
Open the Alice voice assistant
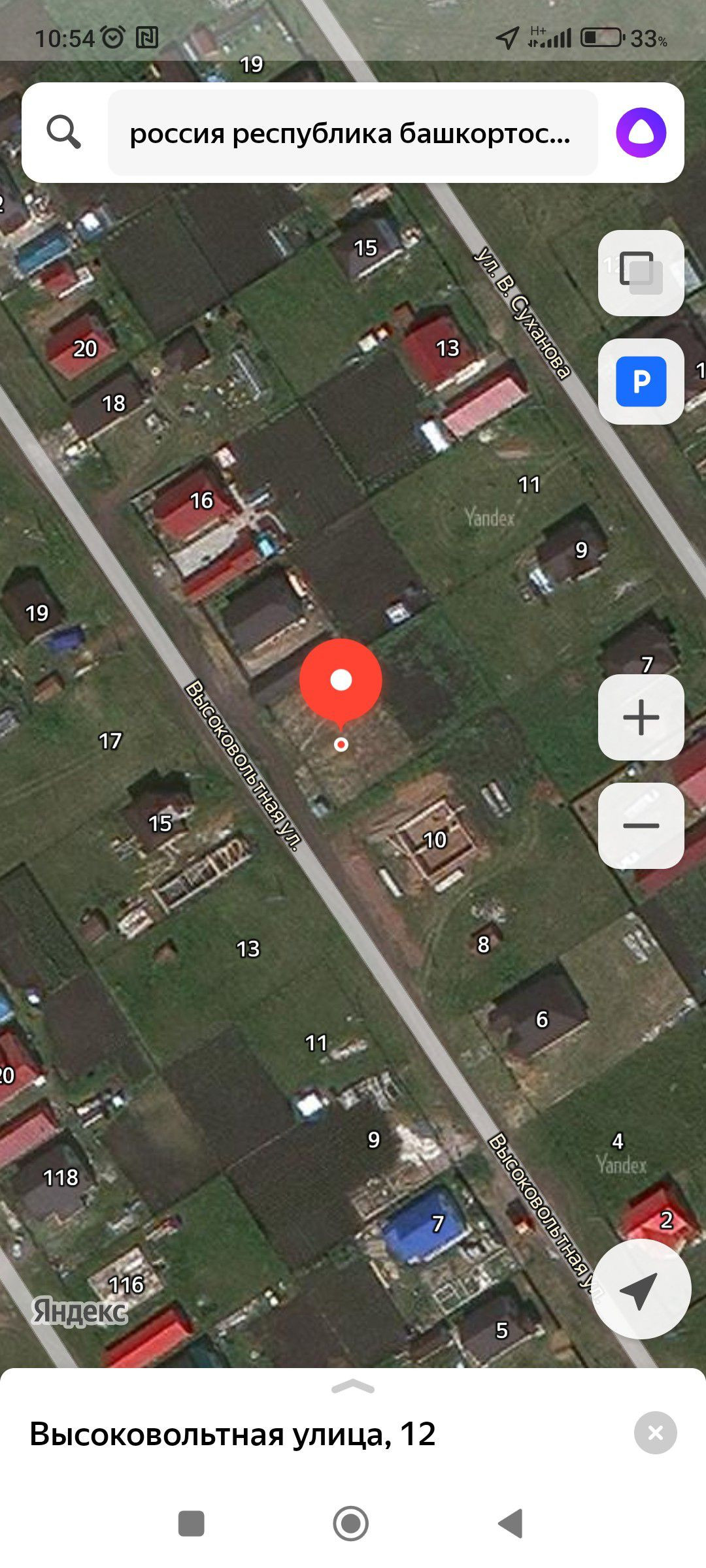tap(641, 133)
